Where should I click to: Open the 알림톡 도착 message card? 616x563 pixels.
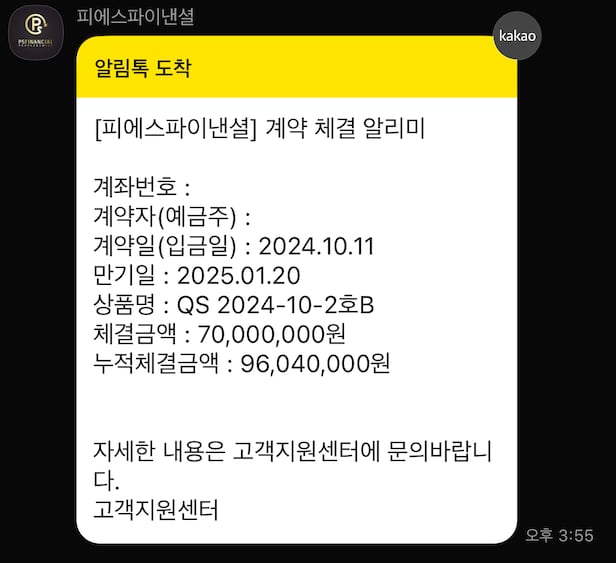(297, 290)
